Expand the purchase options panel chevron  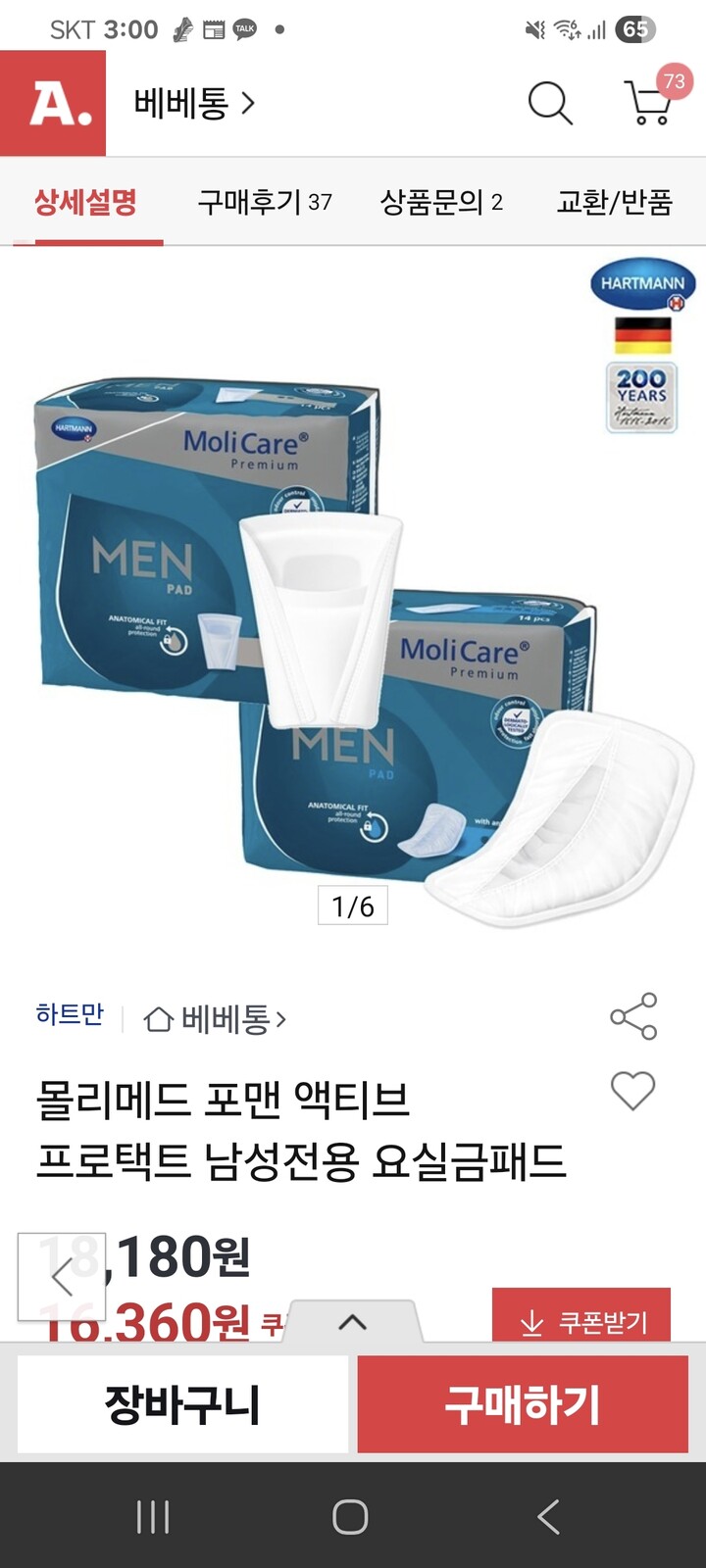352,1322
